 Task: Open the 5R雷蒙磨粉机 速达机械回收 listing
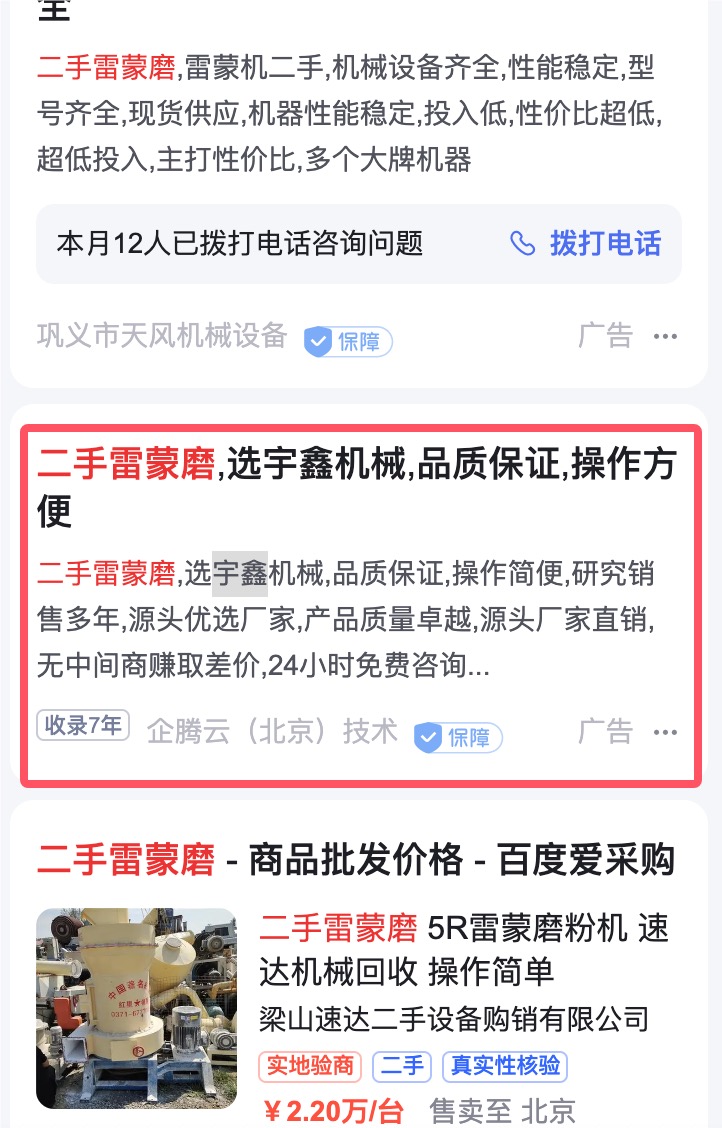click(463, 949)
